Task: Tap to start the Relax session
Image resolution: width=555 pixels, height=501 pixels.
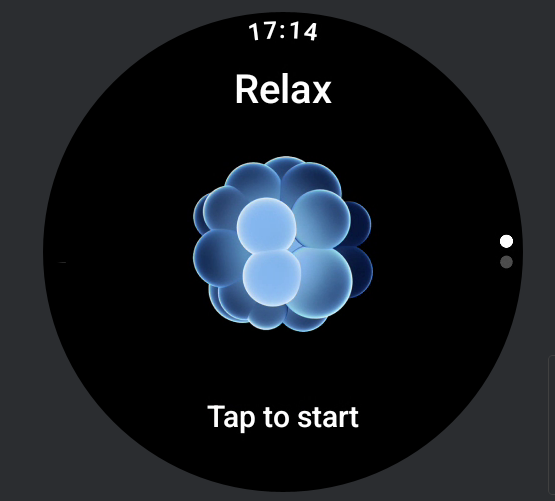Action: click(x=283, y=417)
